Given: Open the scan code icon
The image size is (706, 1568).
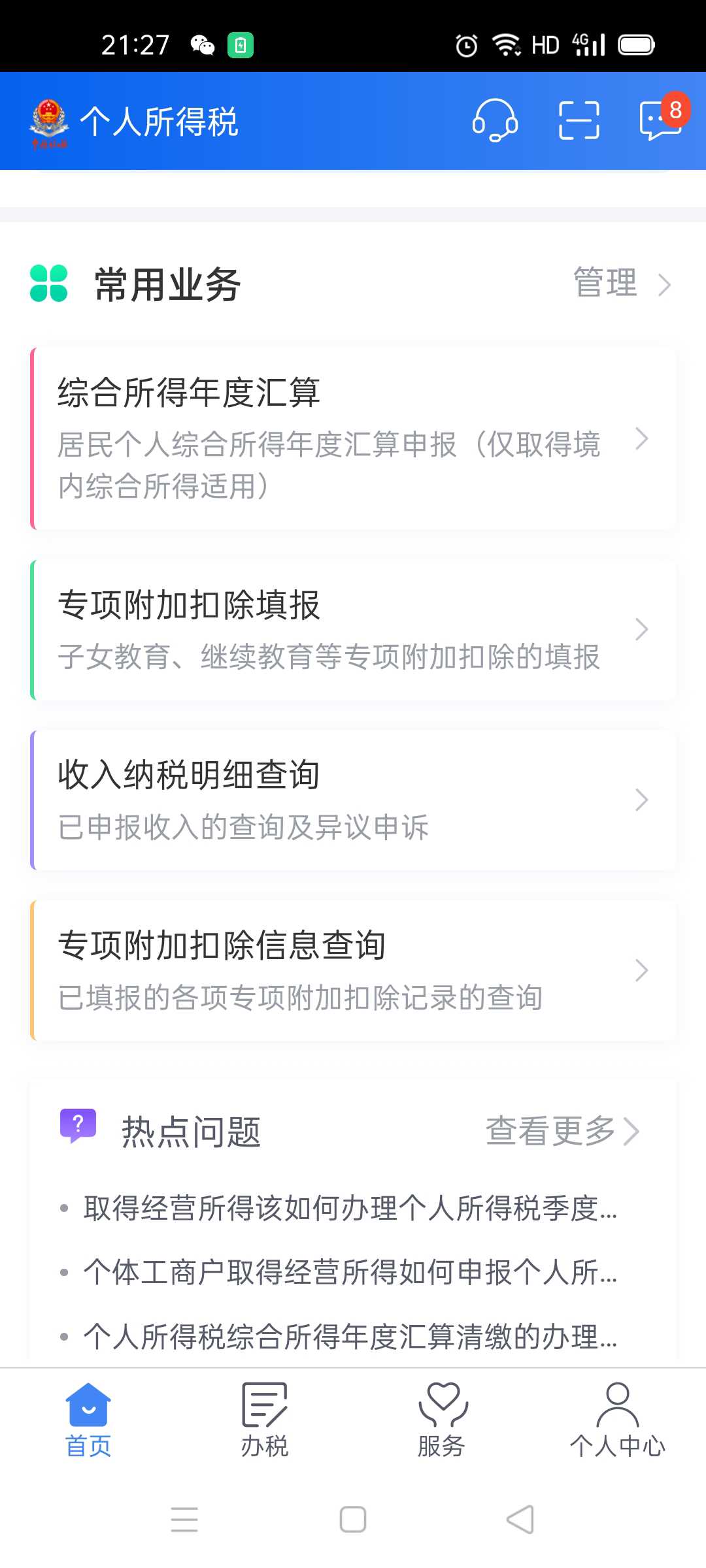Looking at the screenshot, I should click(x=579, y=120).
